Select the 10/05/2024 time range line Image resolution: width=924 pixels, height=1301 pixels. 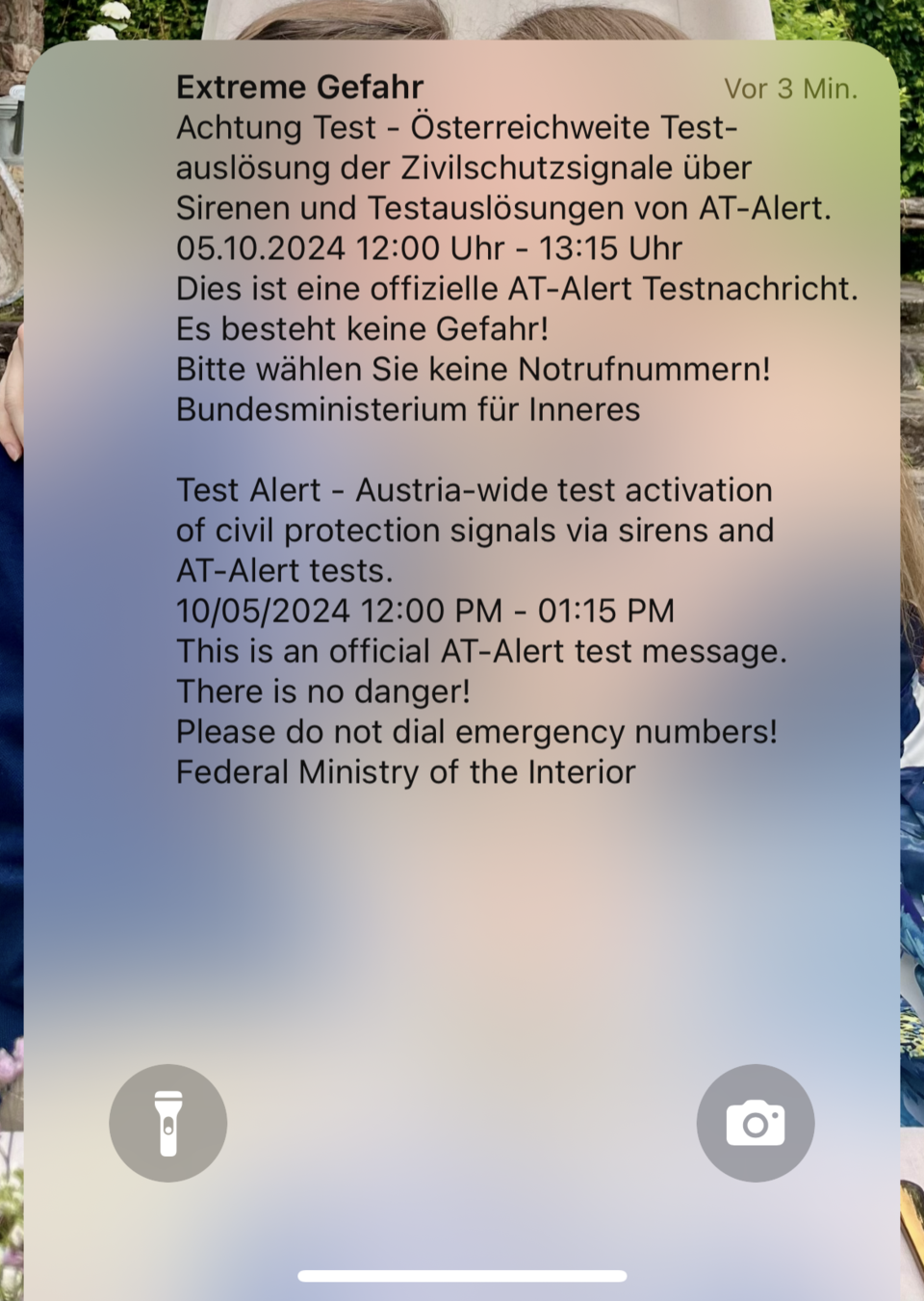(424, 611)
